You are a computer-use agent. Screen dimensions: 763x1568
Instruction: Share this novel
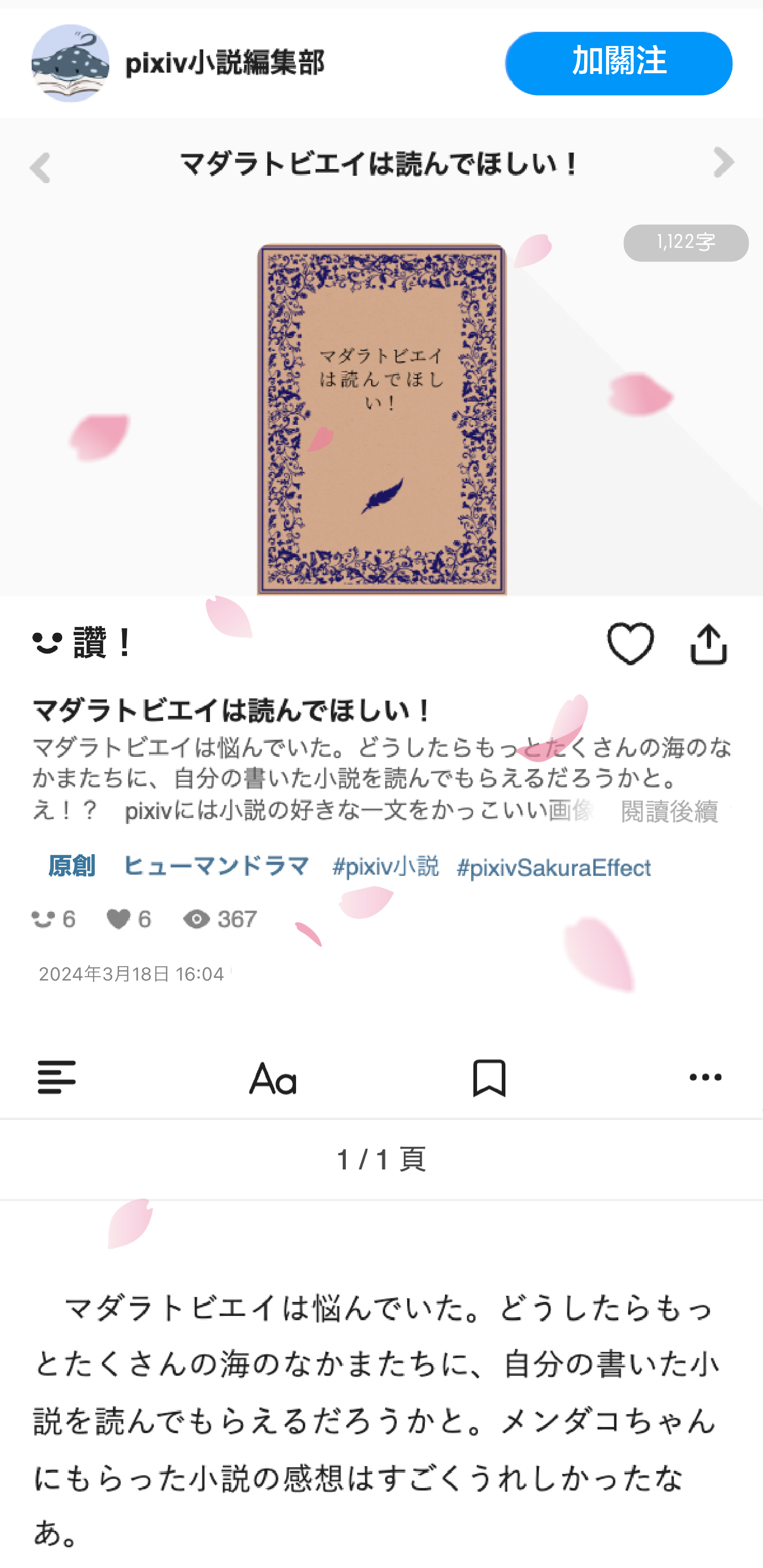coord(708,643)
